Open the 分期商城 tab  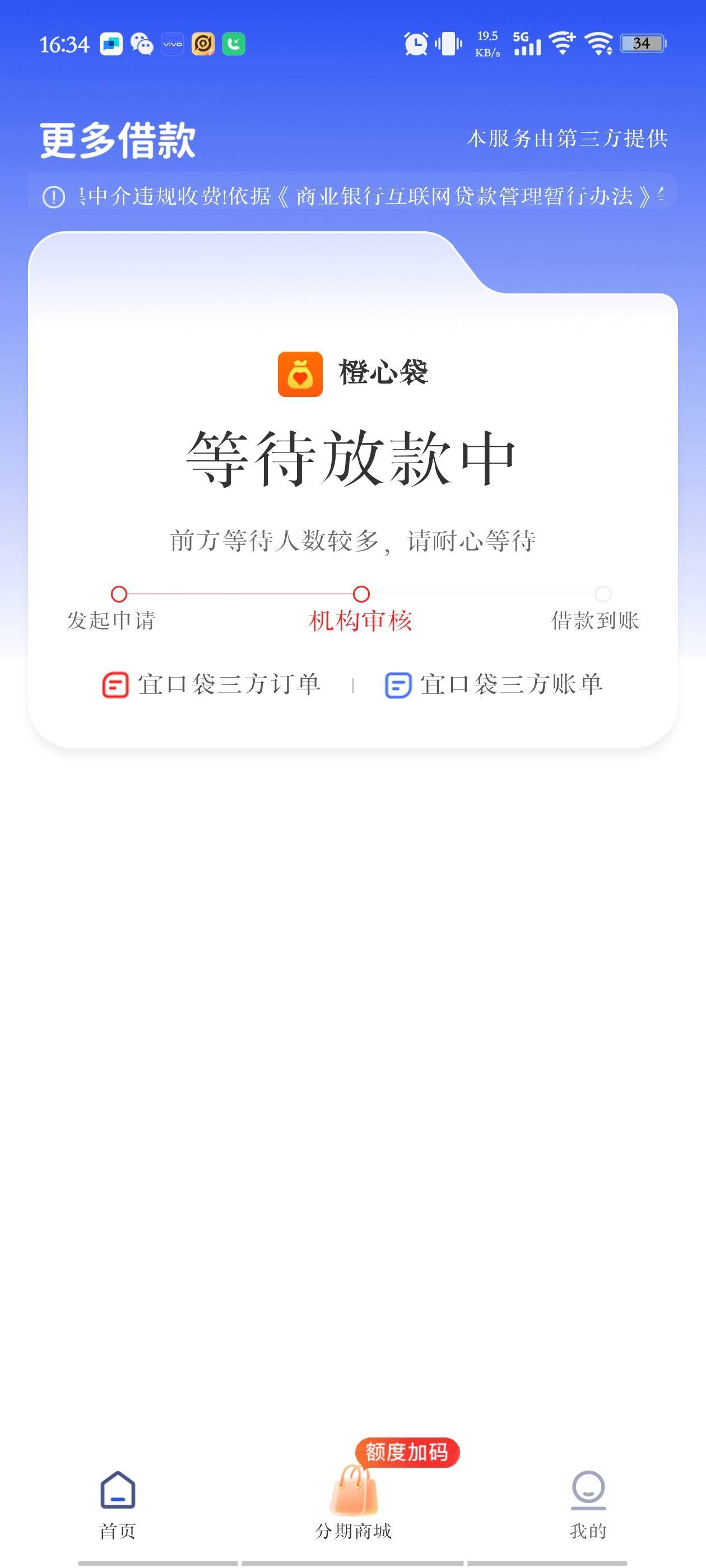[354, 1504]
